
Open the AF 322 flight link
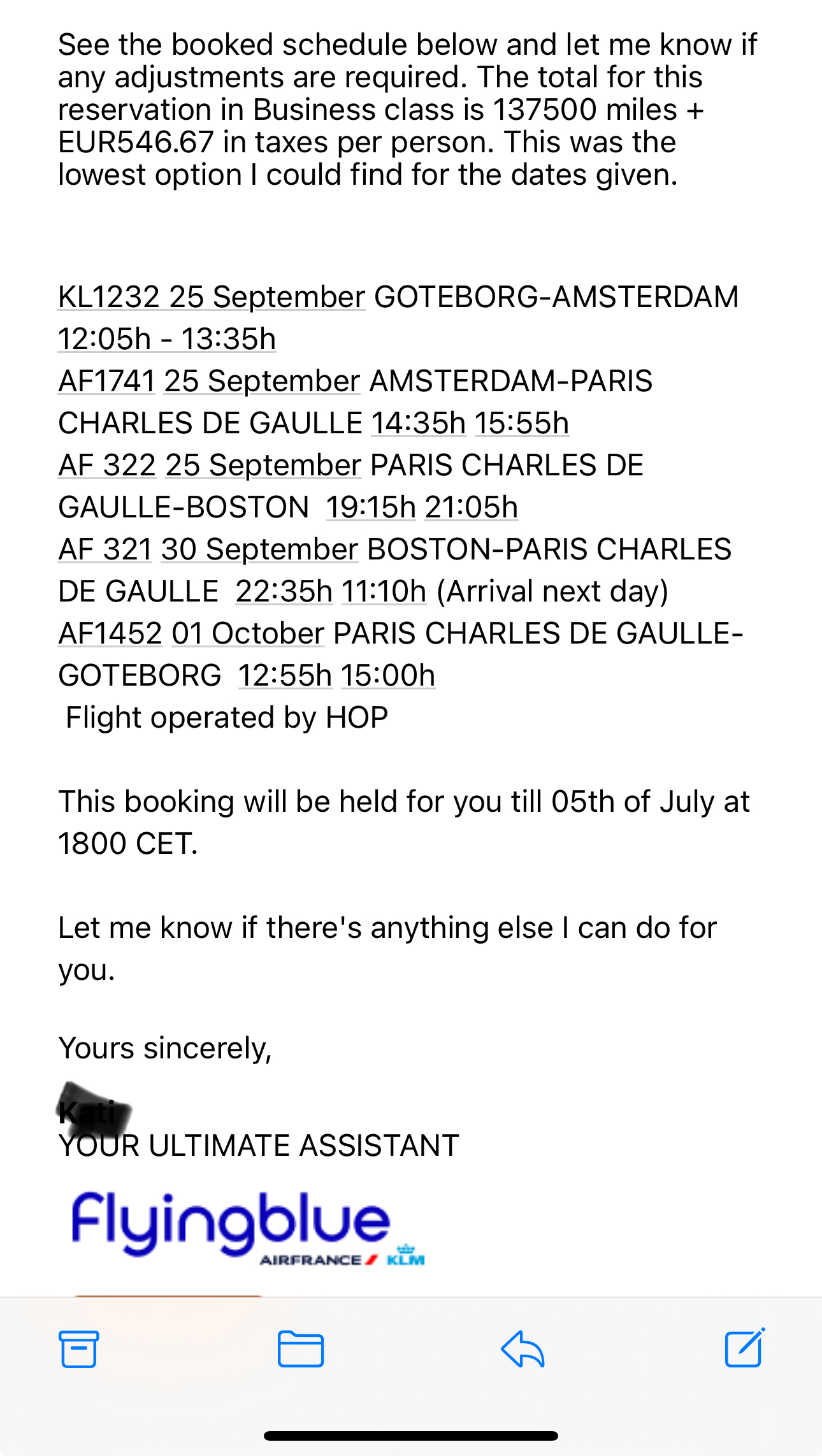pos(107,465)
